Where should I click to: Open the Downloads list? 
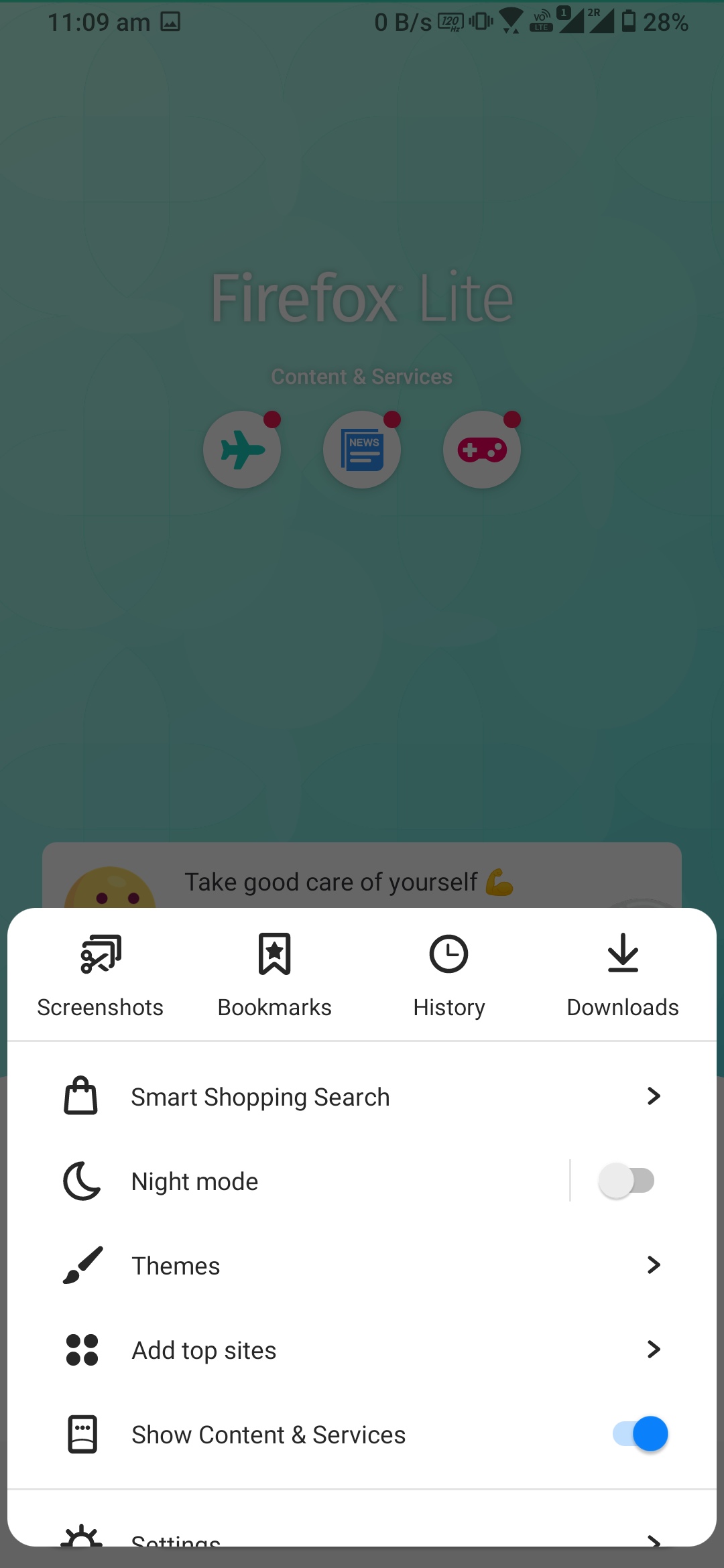(622, 975)
